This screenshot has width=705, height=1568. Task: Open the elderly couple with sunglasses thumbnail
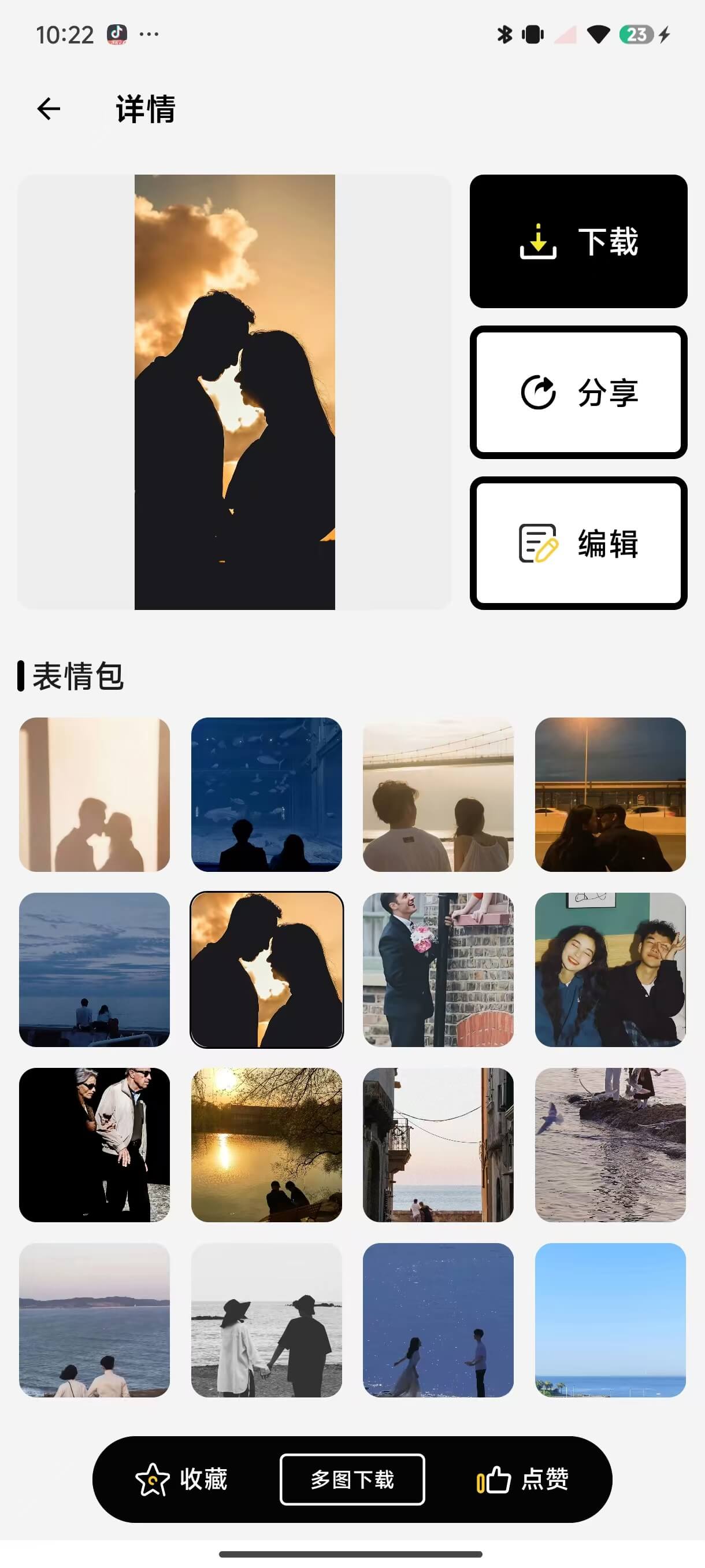pos(94,1144)
